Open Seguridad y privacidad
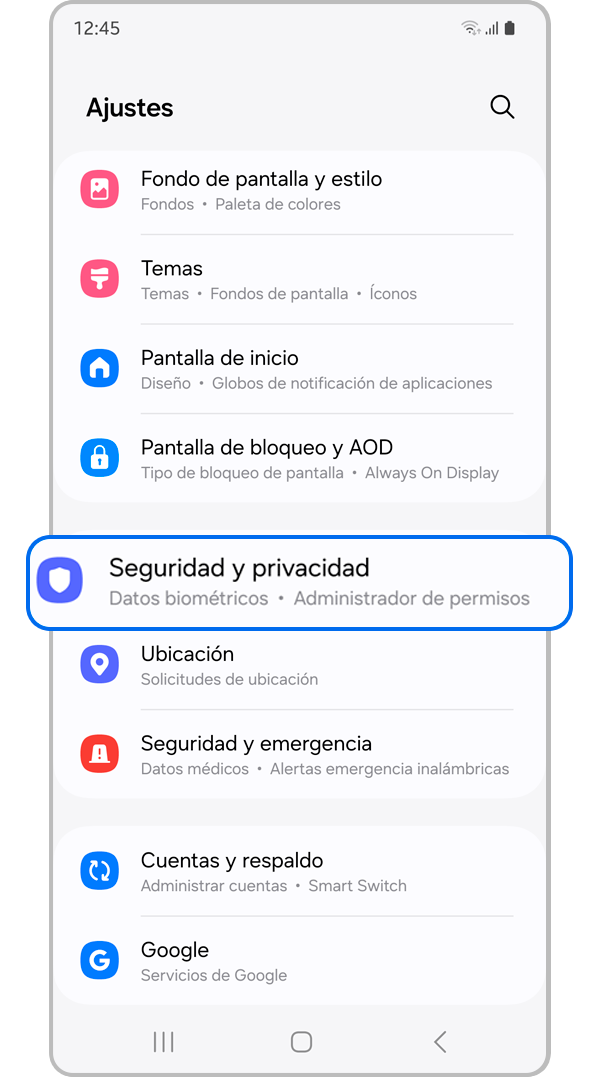This screenshot has height=1077, width=600. pos(300,583)
